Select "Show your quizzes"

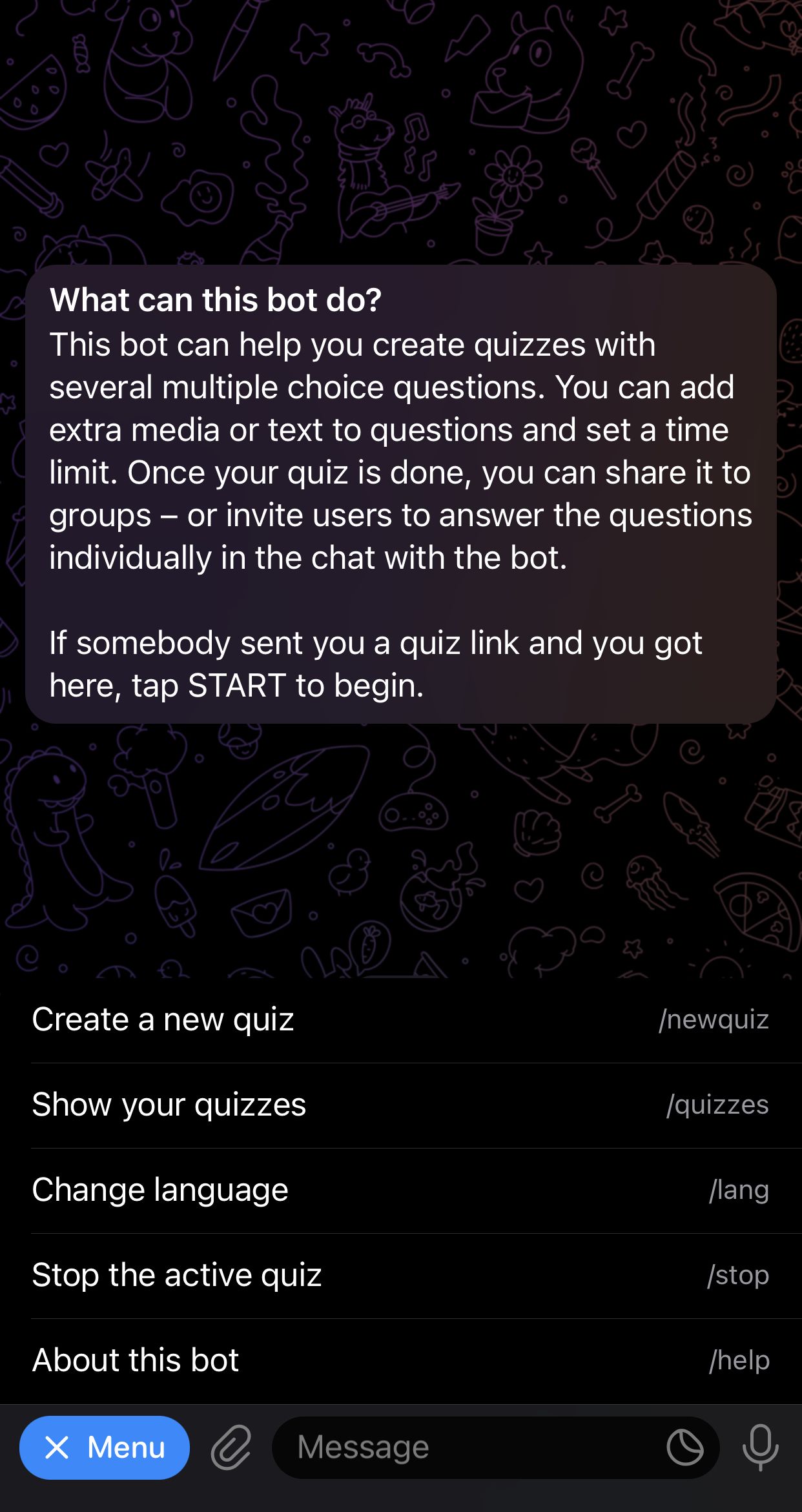click(169, 1104)
